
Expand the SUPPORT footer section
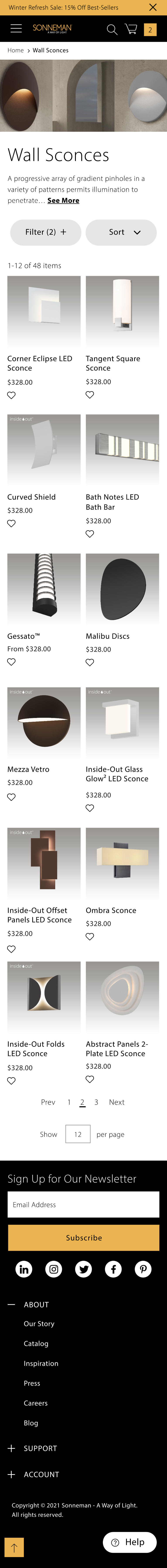(x=40, y=1448)
